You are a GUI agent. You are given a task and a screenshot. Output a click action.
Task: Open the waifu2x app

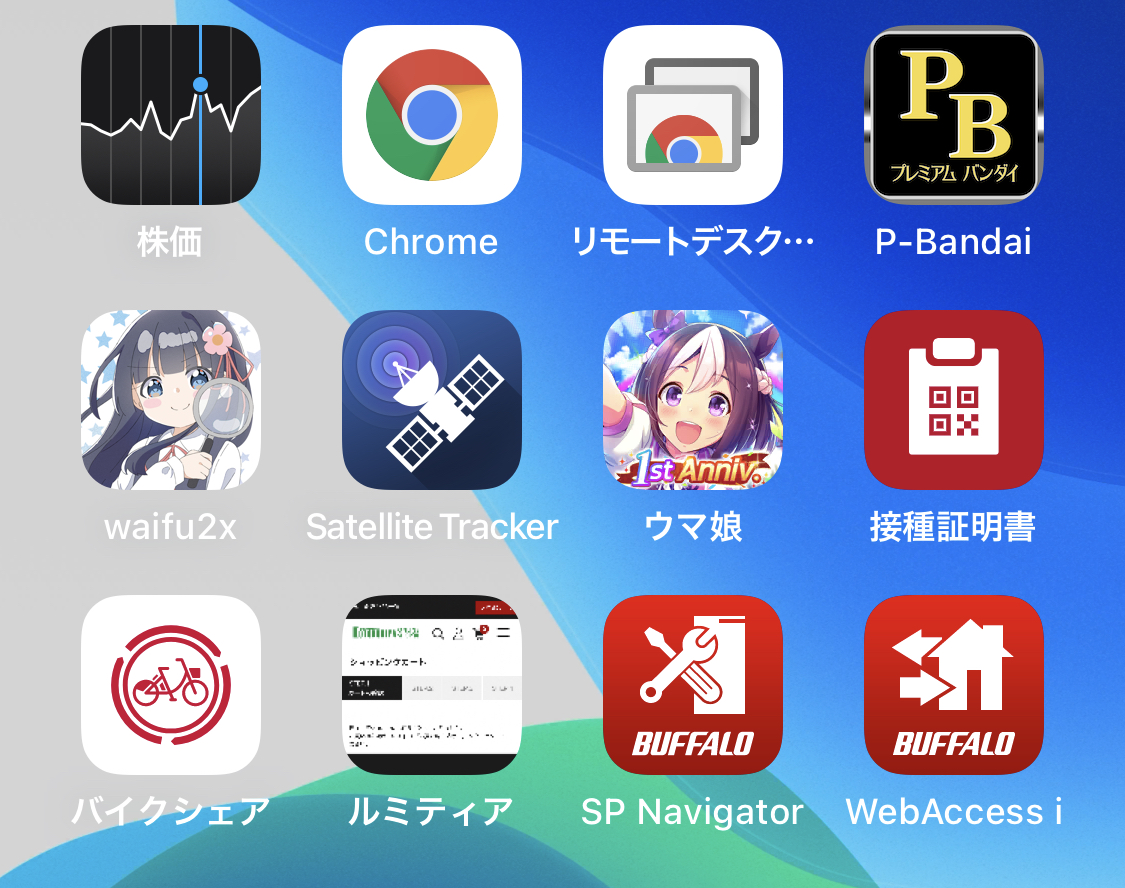(171, 400)
